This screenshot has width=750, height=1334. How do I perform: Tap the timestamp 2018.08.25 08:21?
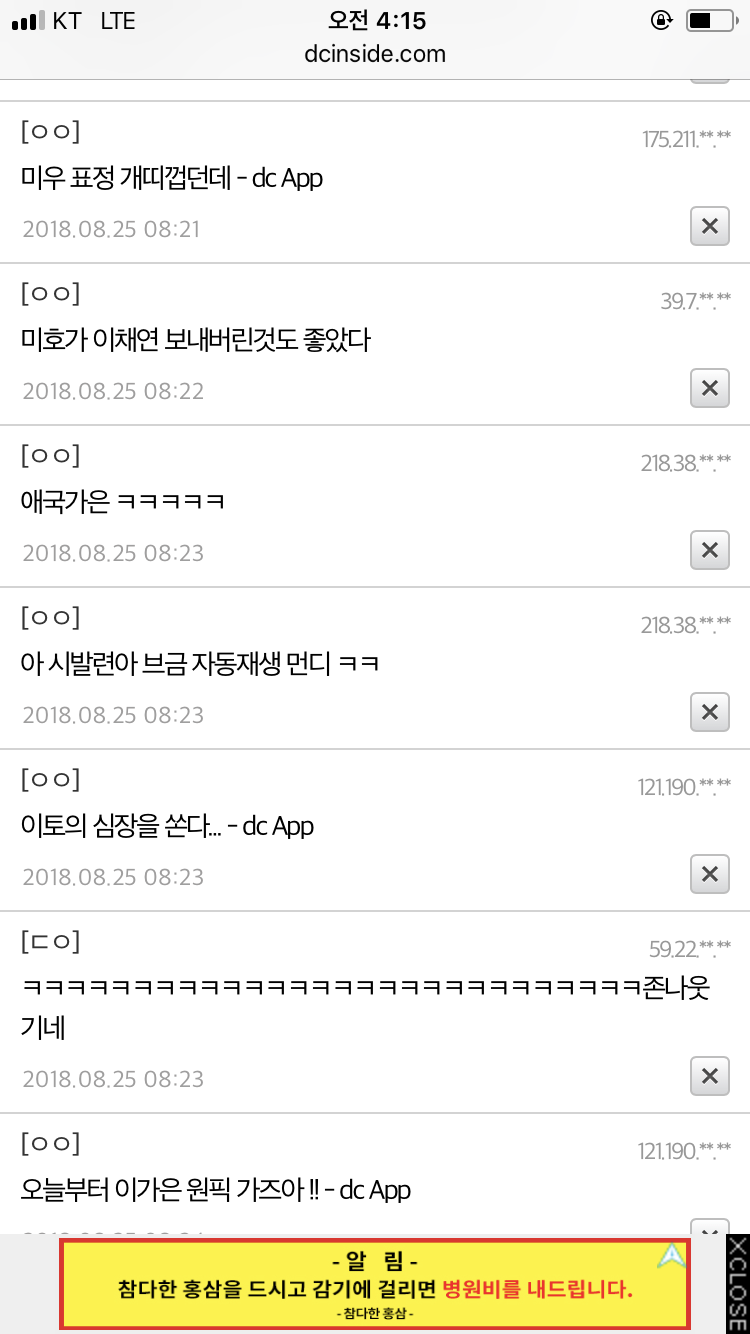point(112,229)
